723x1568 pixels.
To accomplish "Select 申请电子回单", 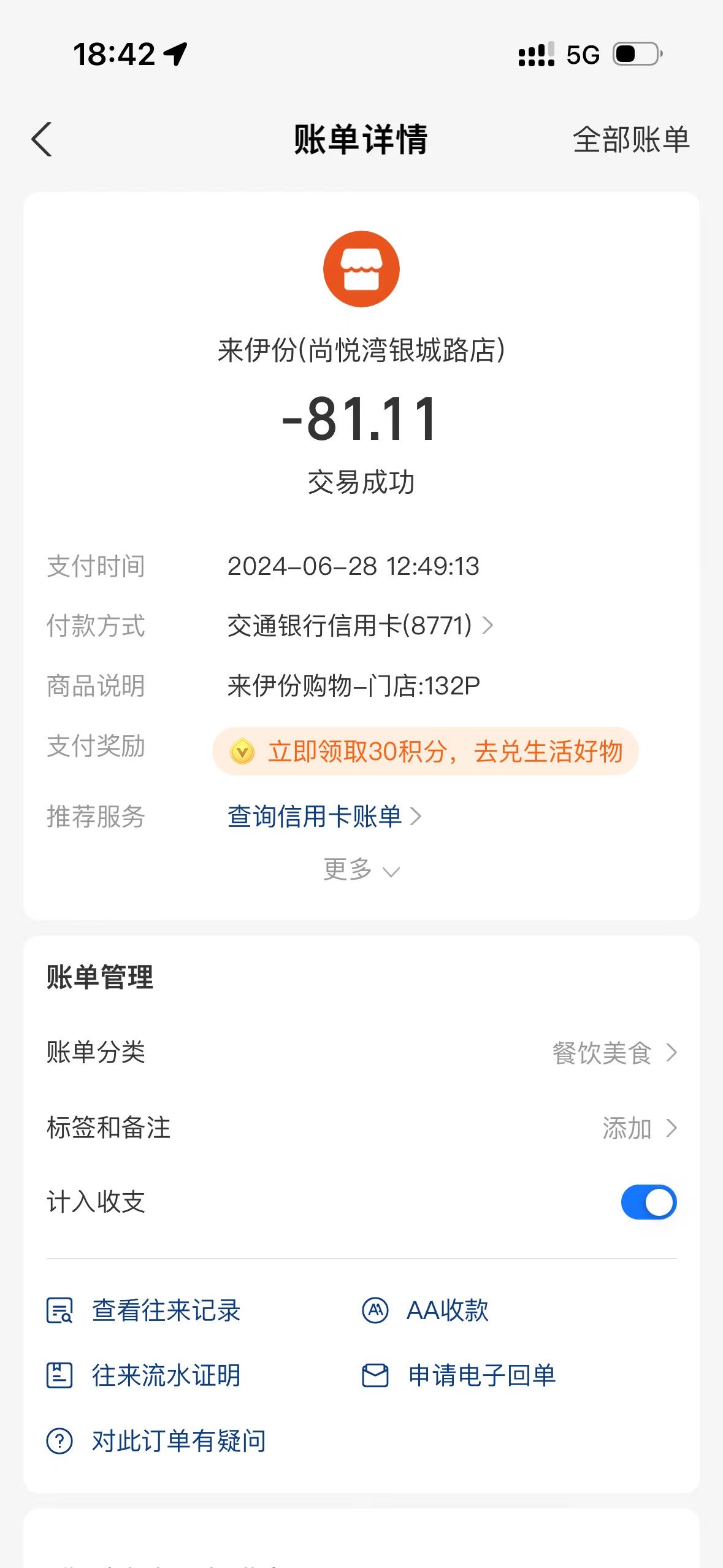I will (459, 1375).
